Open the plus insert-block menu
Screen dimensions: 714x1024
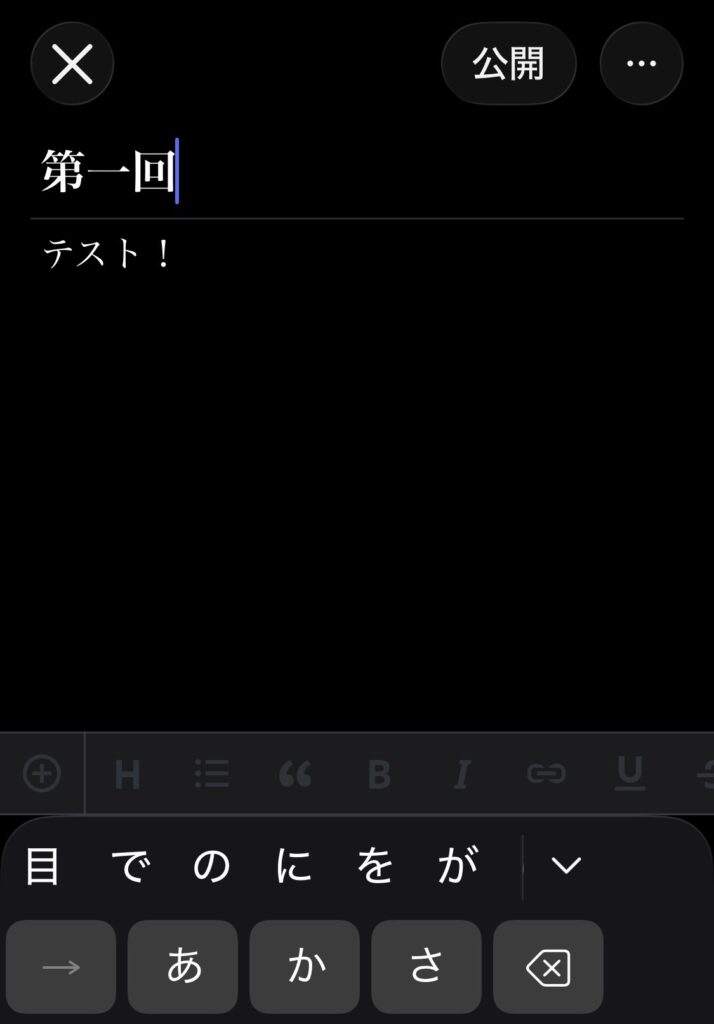tap(42, 773)
